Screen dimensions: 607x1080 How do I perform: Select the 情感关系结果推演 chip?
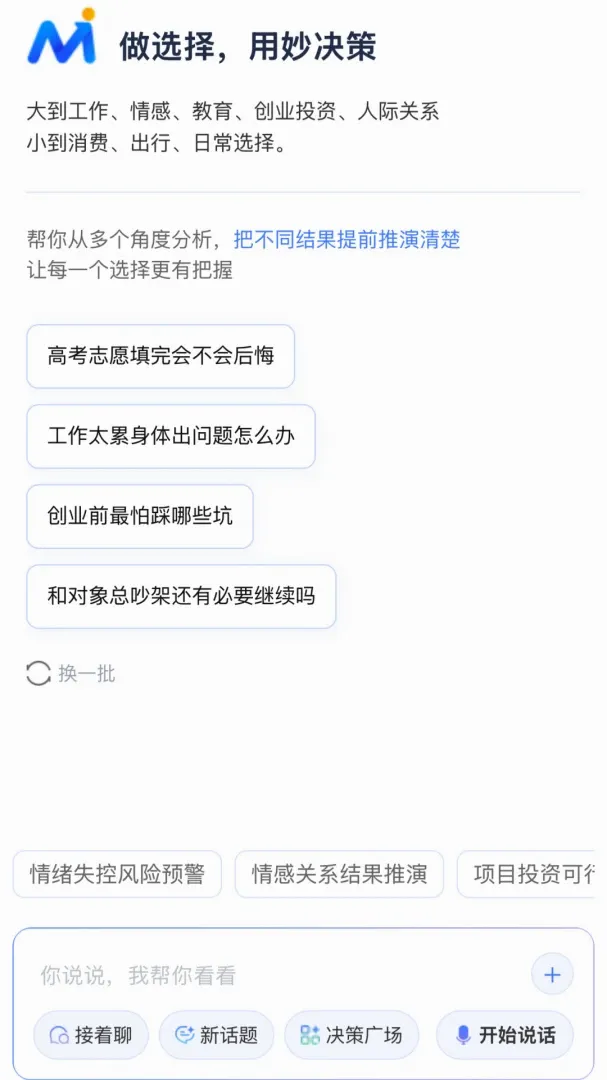click(339, 874)
